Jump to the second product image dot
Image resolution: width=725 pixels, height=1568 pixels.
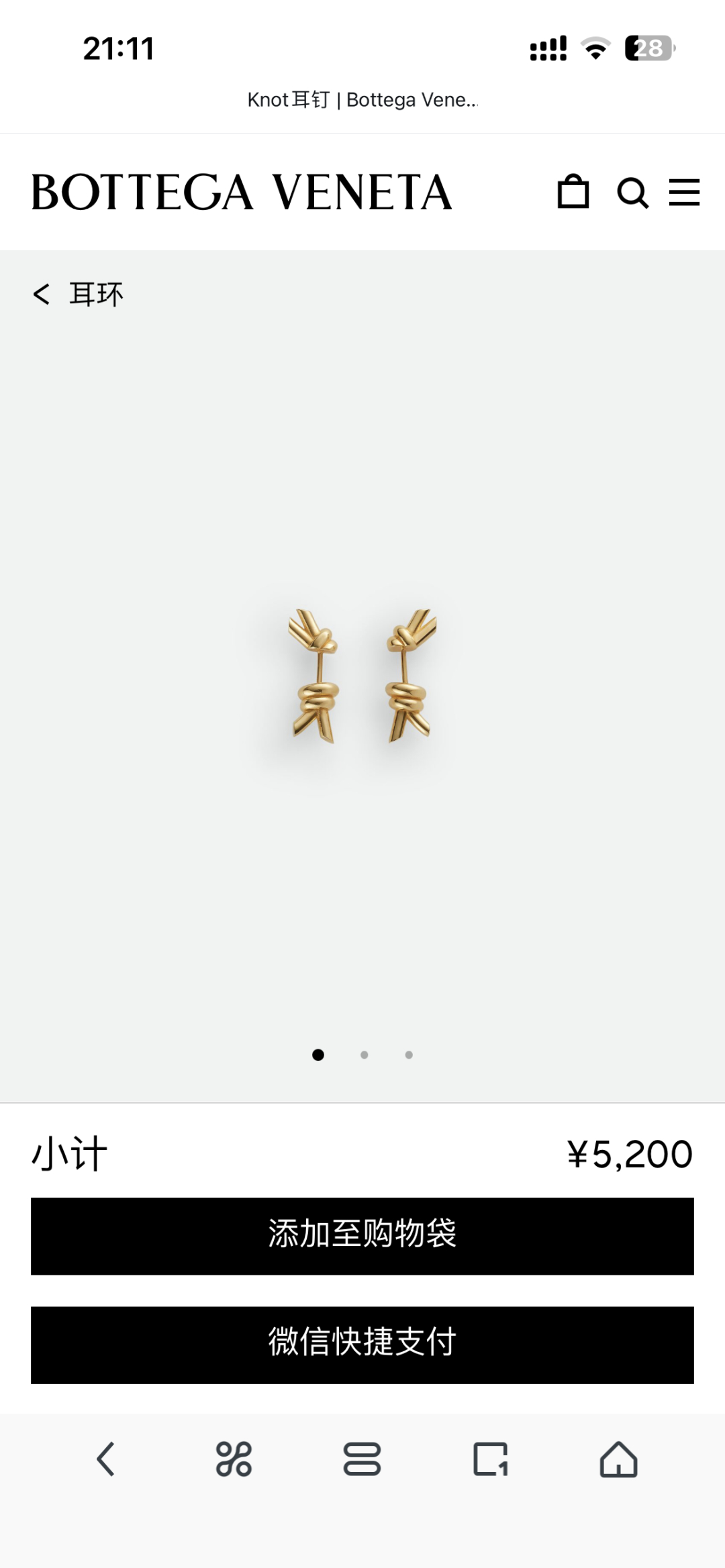(x=364, y=1055)
